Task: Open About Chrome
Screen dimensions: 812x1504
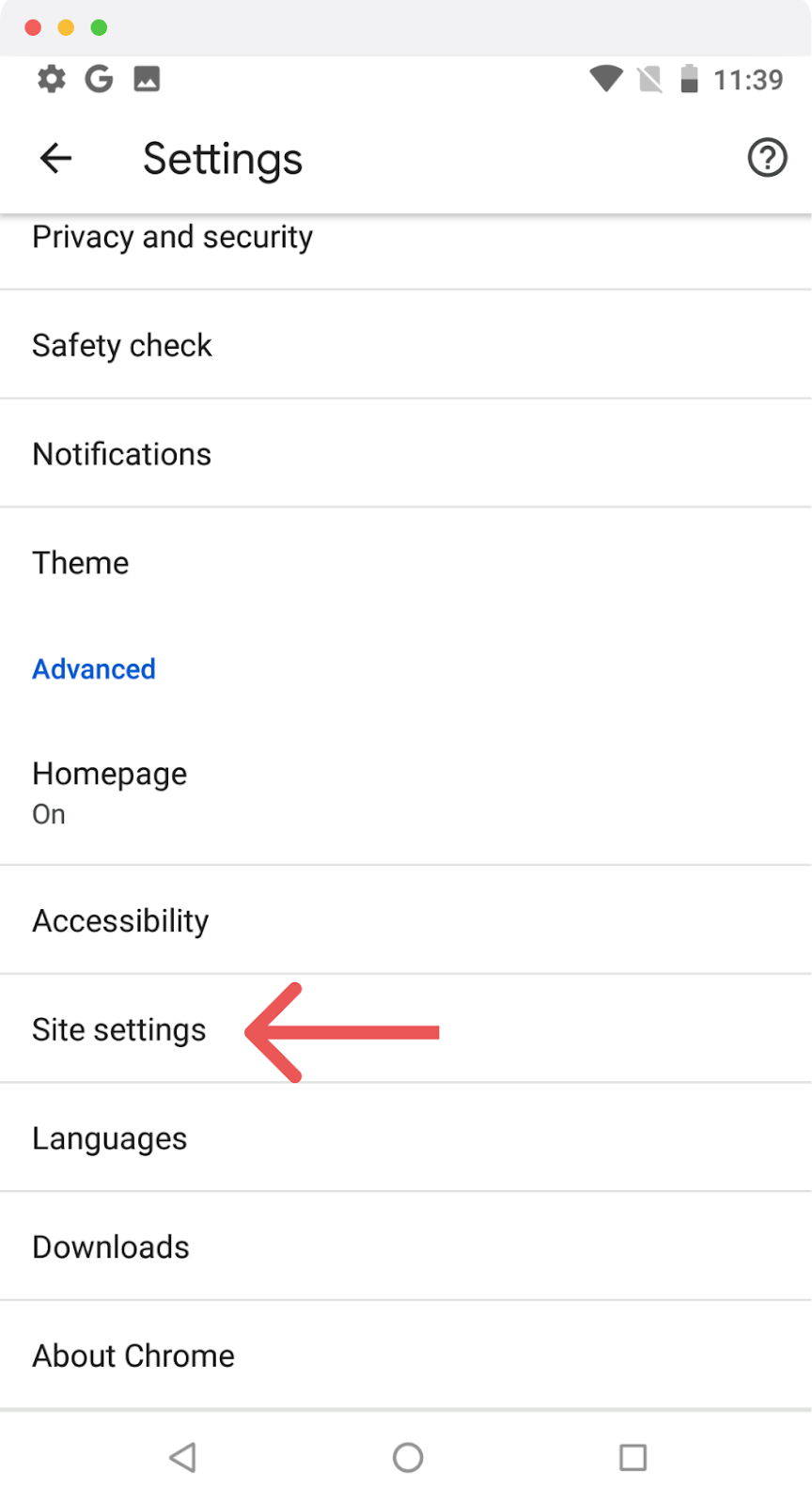Action: [406, 1355]
